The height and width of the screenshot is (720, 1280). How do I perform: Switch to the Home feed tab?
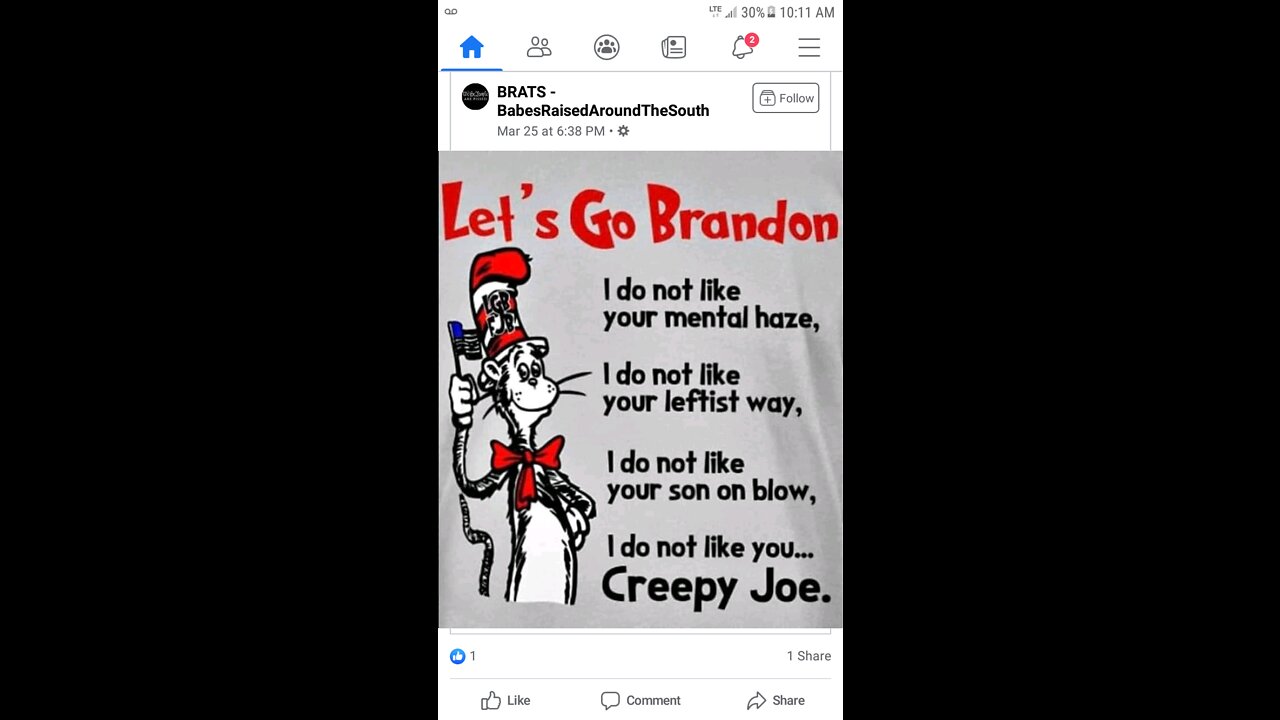472,47
